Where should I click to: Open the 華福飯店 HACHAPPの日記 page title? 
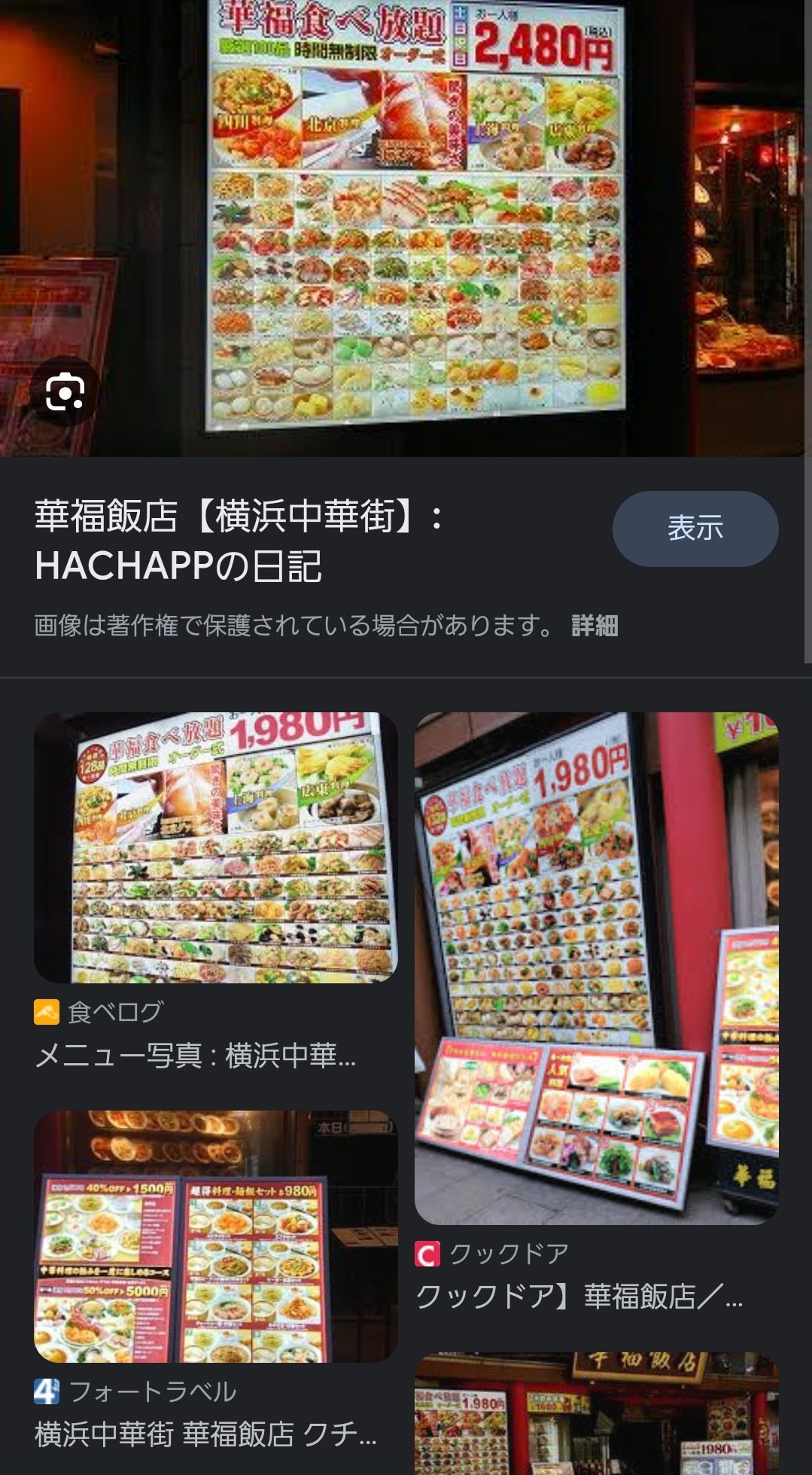pos(238,541)
